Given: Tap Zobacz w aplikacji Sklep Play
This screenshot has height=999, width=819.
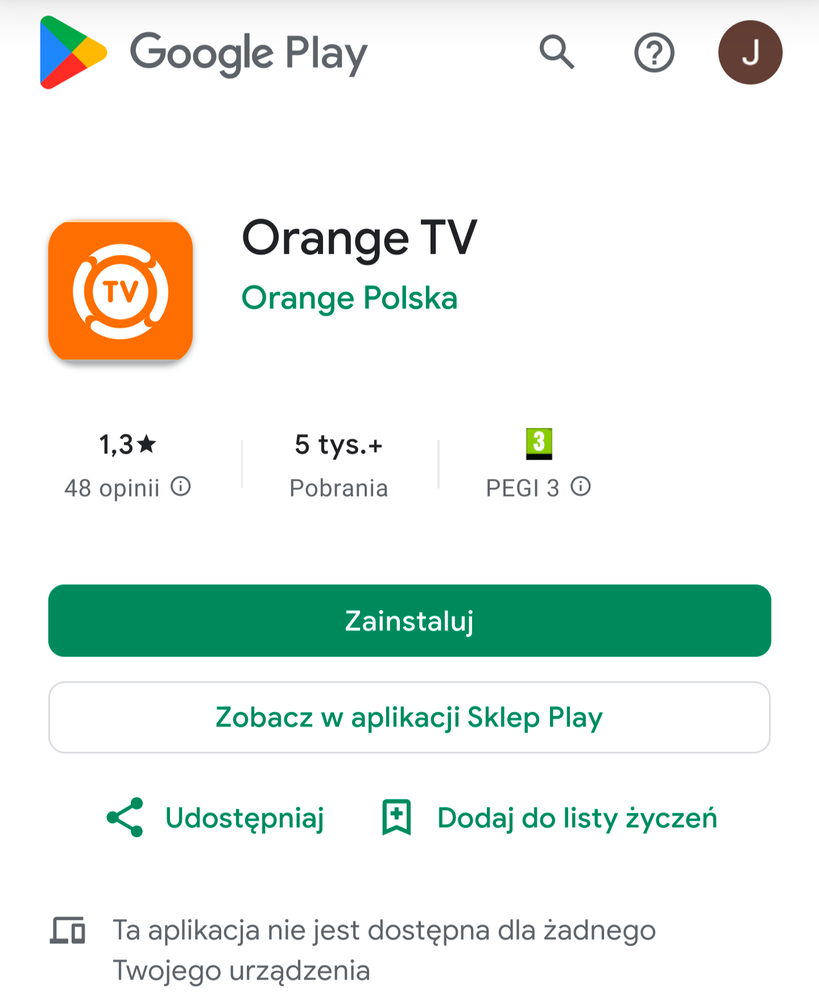Looking at the screenshot, I should (409, 717).
